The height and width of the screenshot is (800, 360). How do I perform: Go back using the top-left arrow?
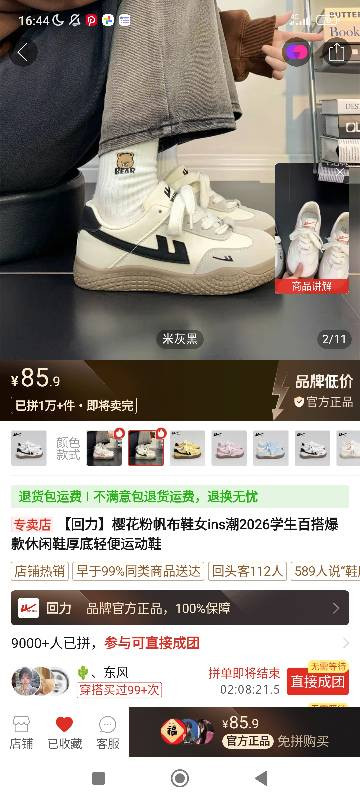23,53
